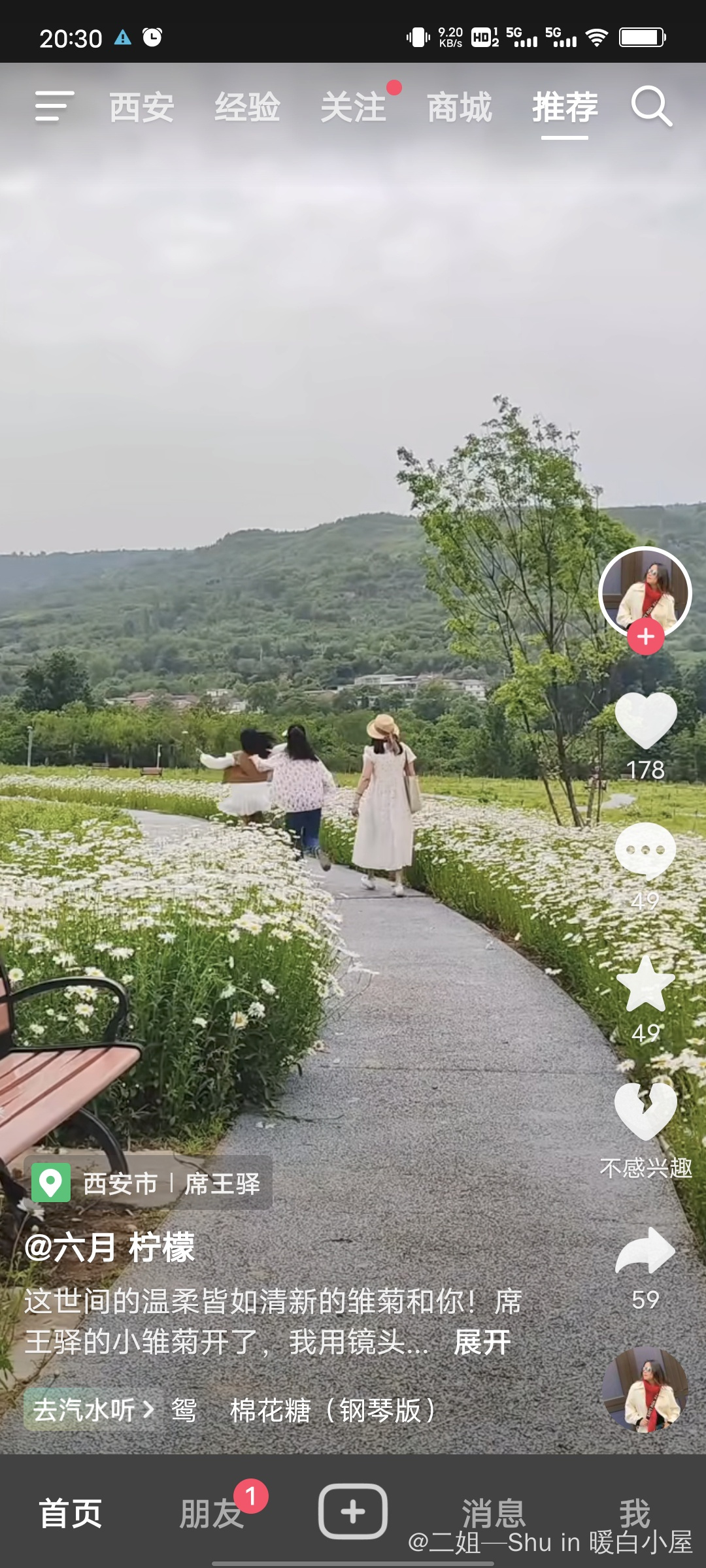The image size is (706, 1568).
Task: Open the comments bubble
Action: tap(646, 851)
